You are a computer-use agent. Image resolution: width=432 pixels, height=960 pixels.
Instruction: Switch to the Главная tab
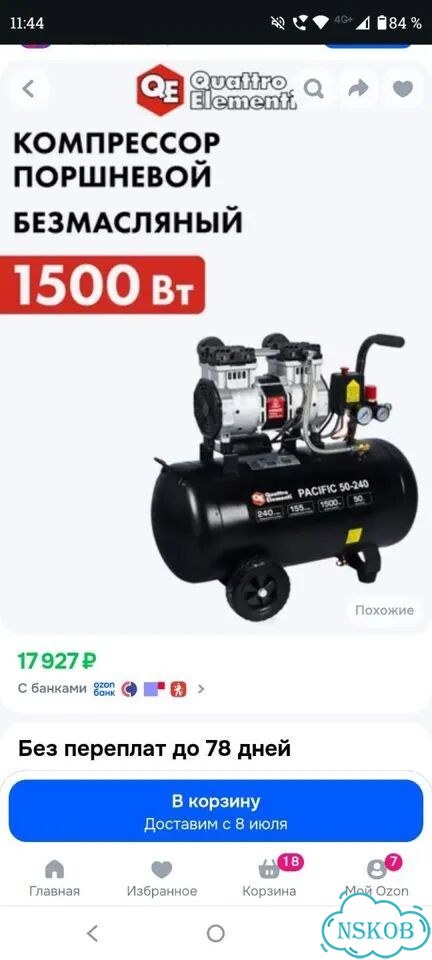click(x=54, y=879)
